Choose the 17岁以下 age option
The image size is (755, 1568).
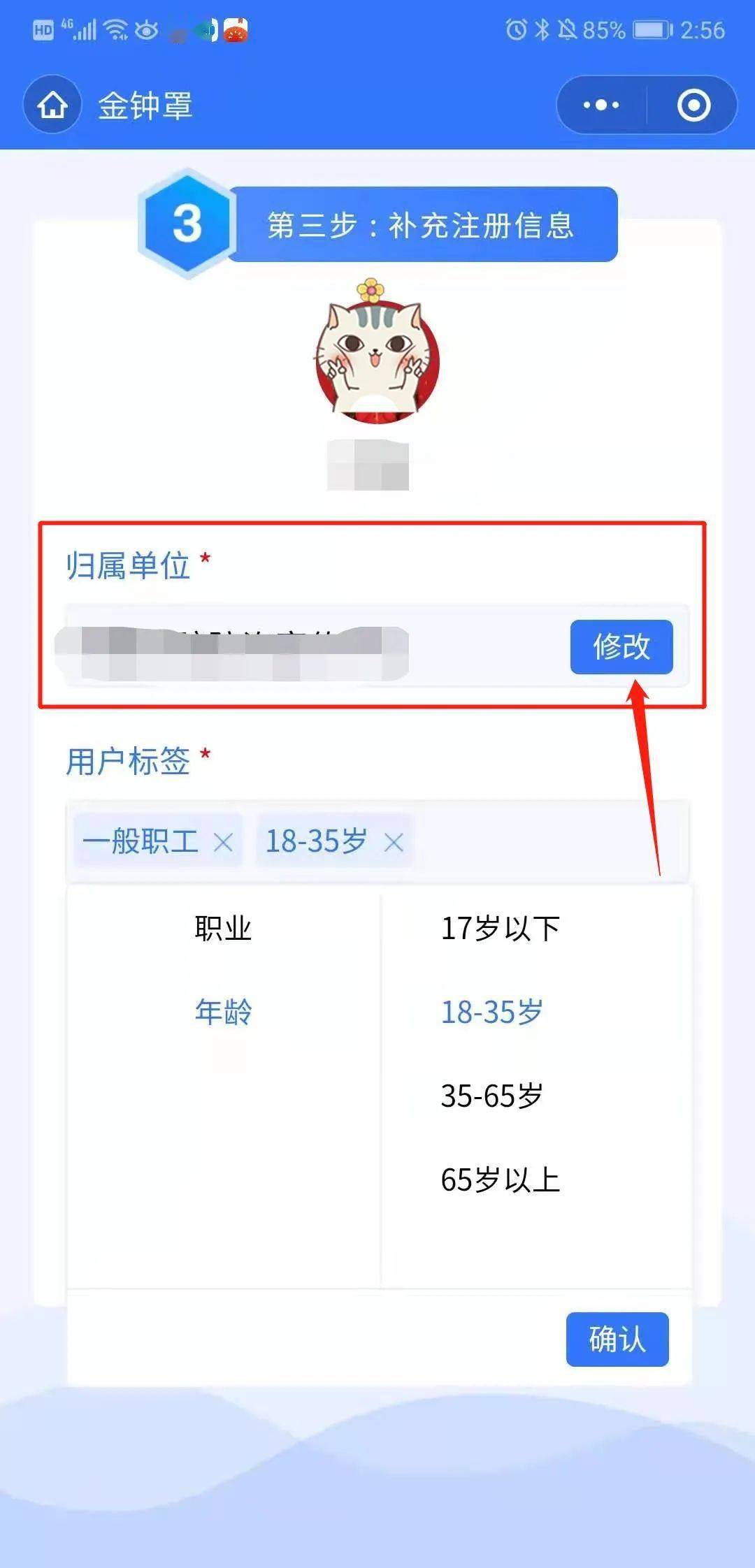click(501, 929)
